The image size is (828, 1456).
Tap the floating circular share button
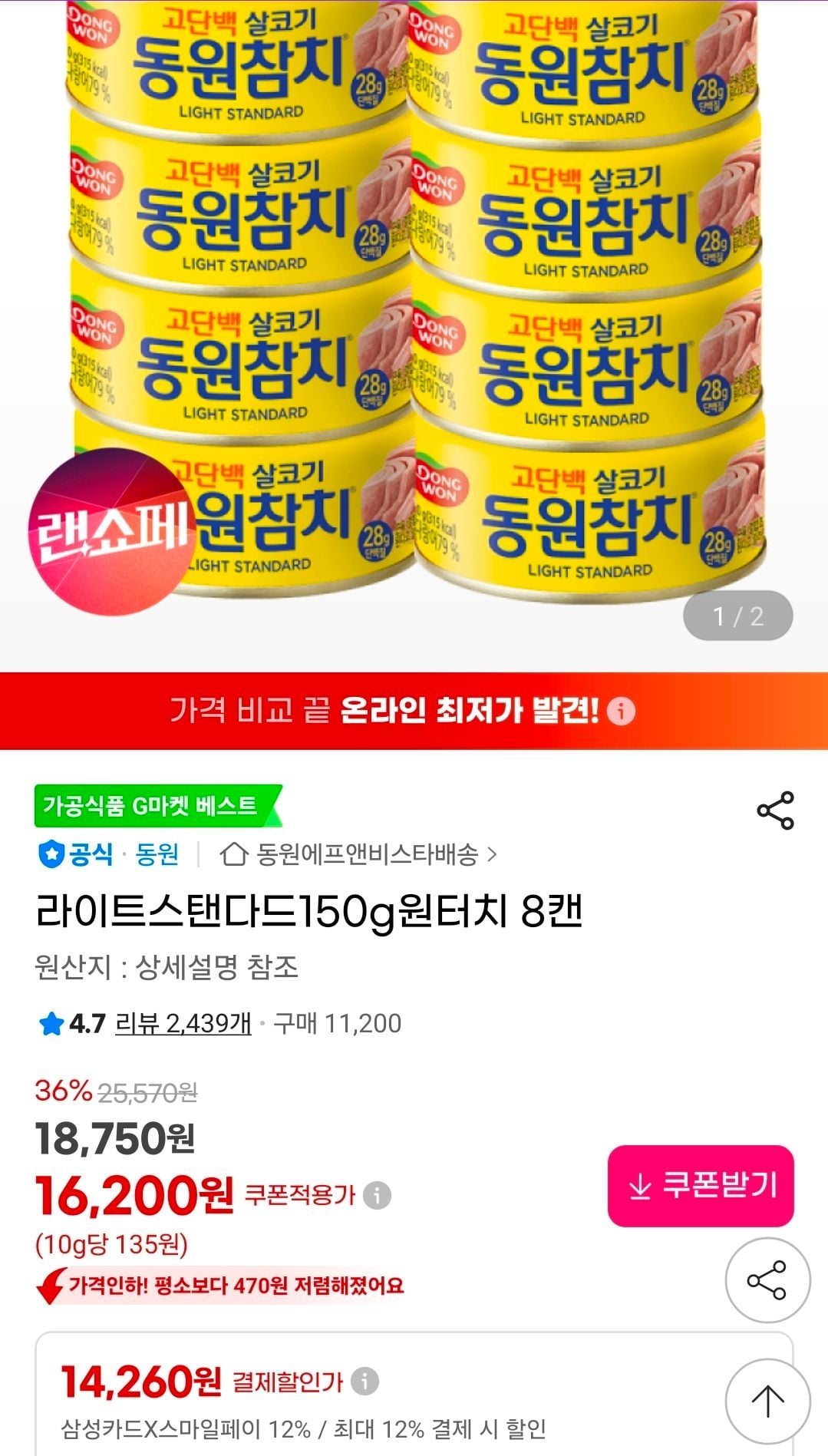pos(767,1279)
